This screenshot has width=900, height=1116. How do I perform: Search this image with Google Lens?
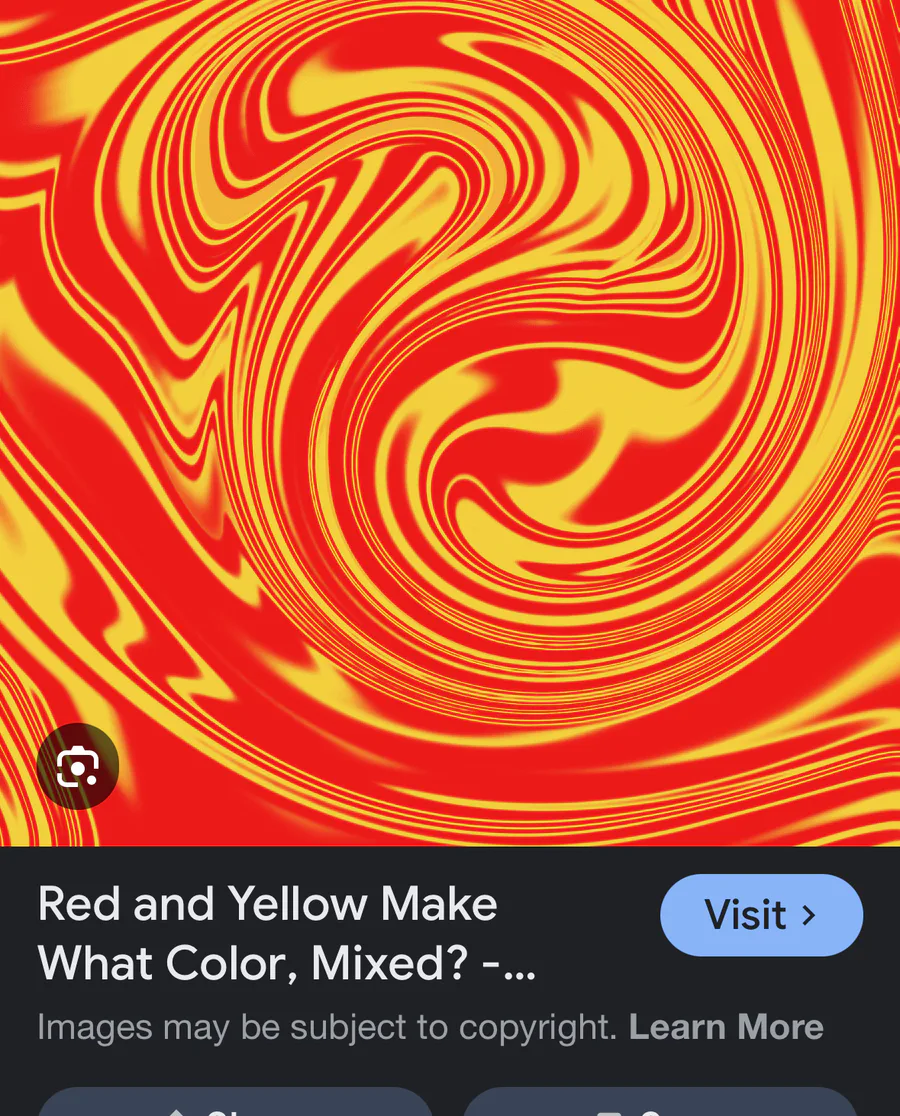click(77, 767)
